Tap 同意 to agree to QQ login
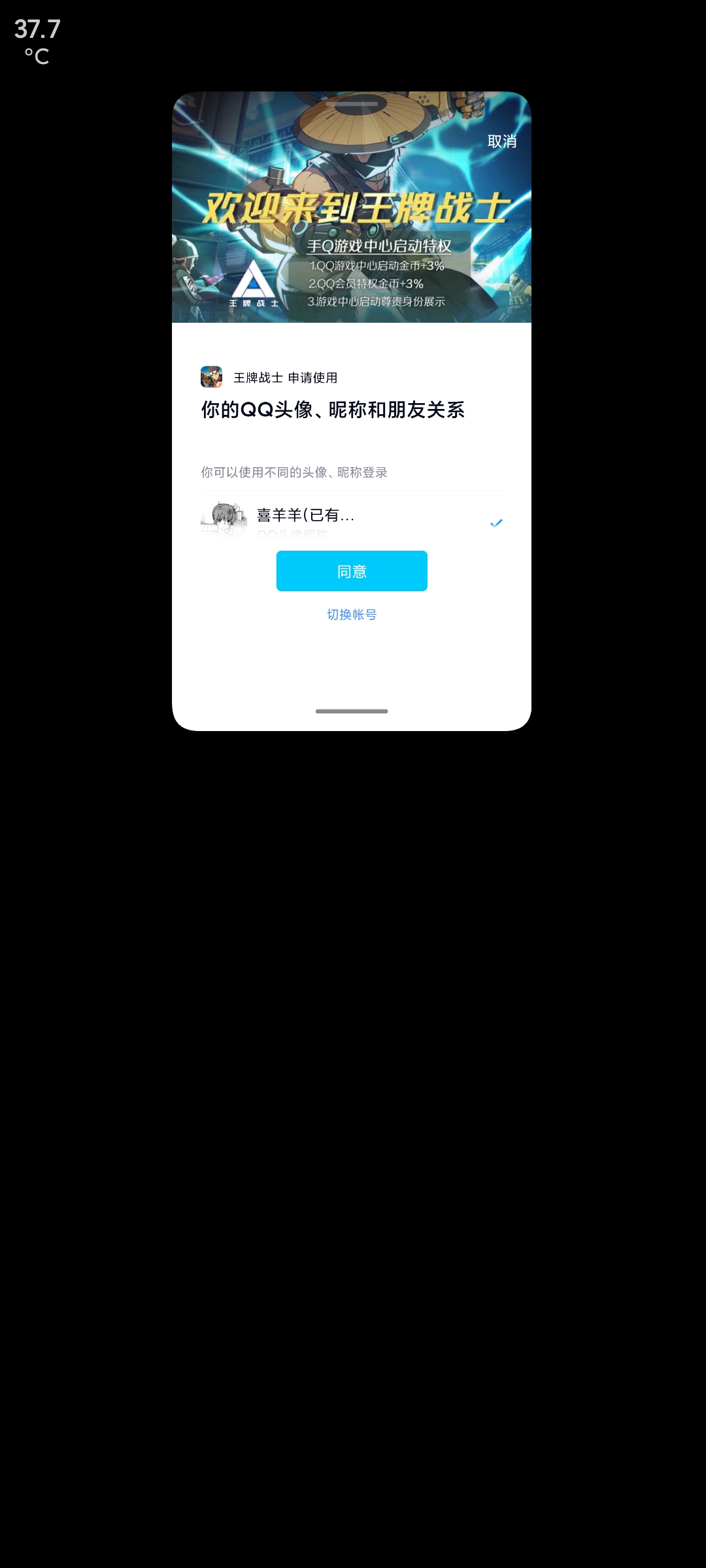The height and width of the screenshot is (1568, 706). coord(352,571)
